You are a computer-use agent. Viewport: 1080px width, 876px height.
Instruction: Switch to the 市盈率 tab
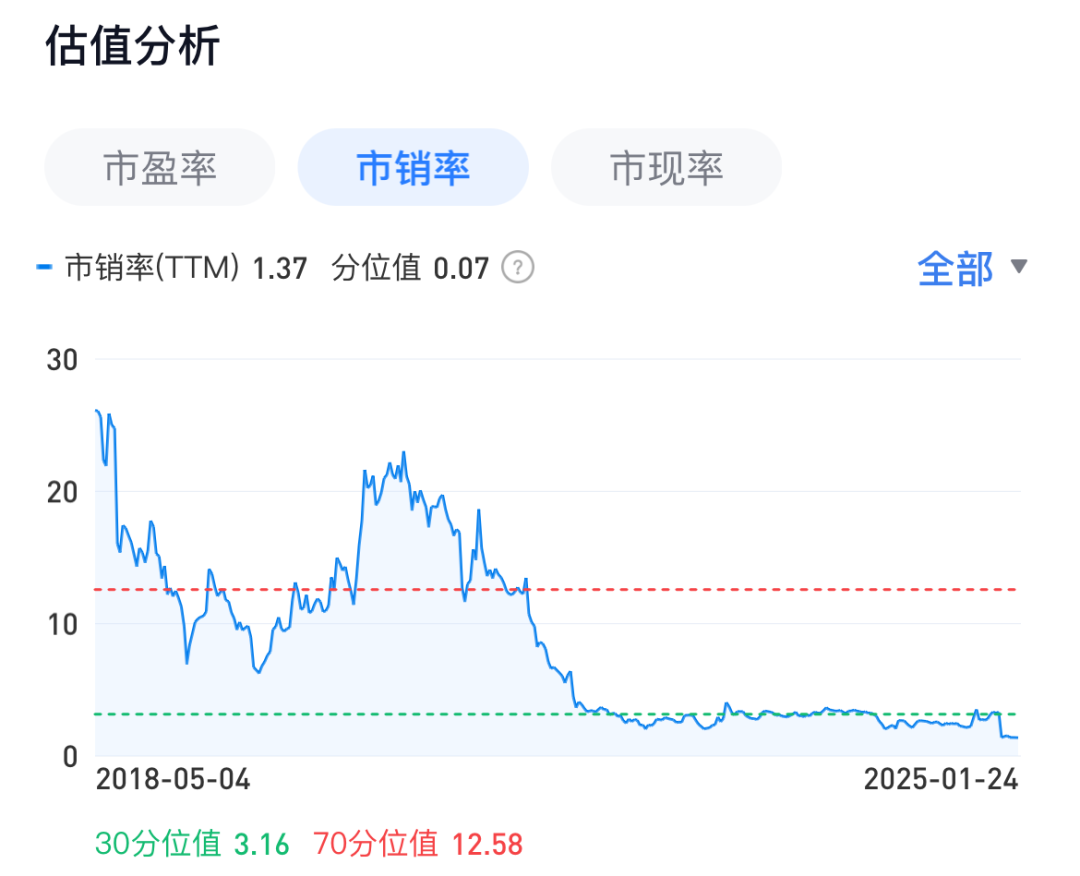click(x=160, y=168)
